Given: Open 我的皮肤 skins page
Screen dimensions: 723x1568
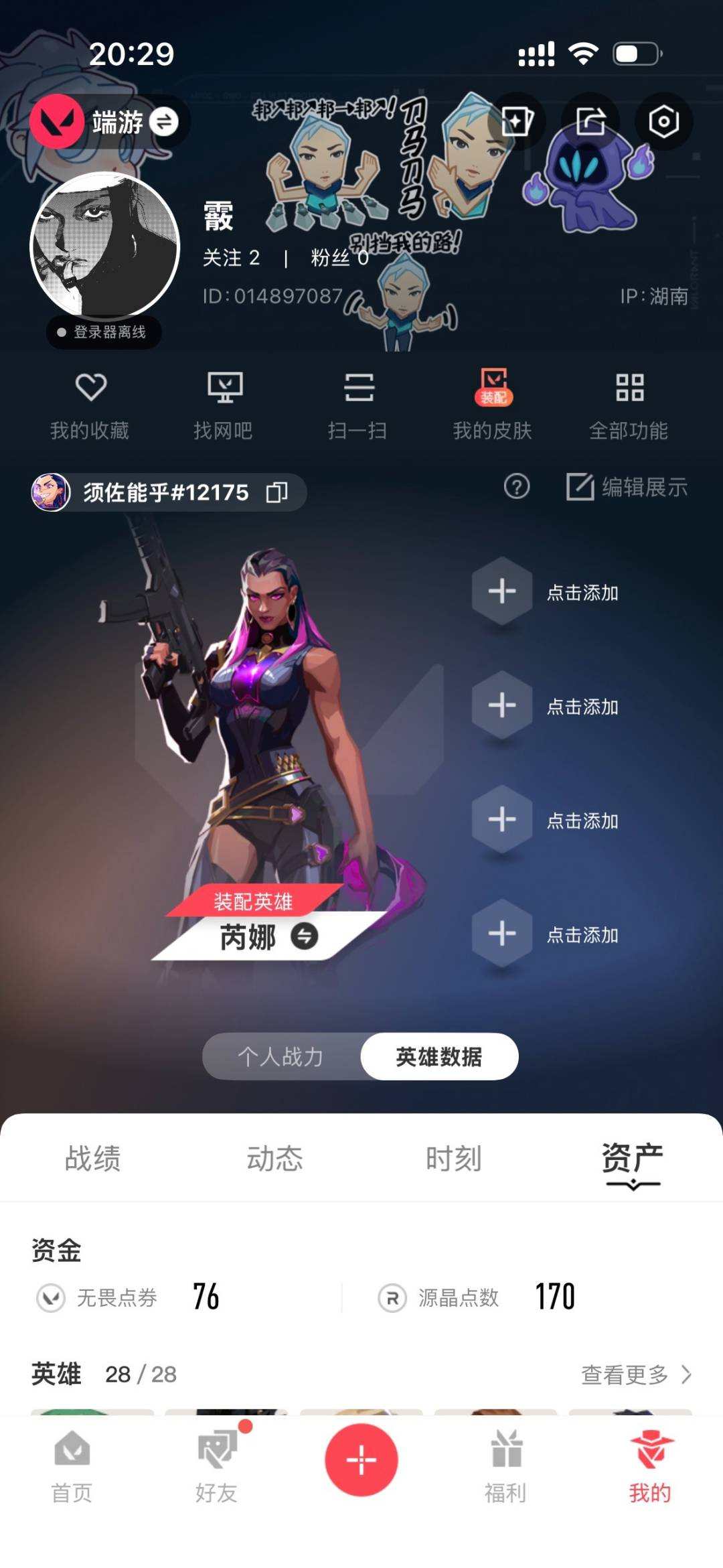Looking at the screenshot, I should pos(495,402).
